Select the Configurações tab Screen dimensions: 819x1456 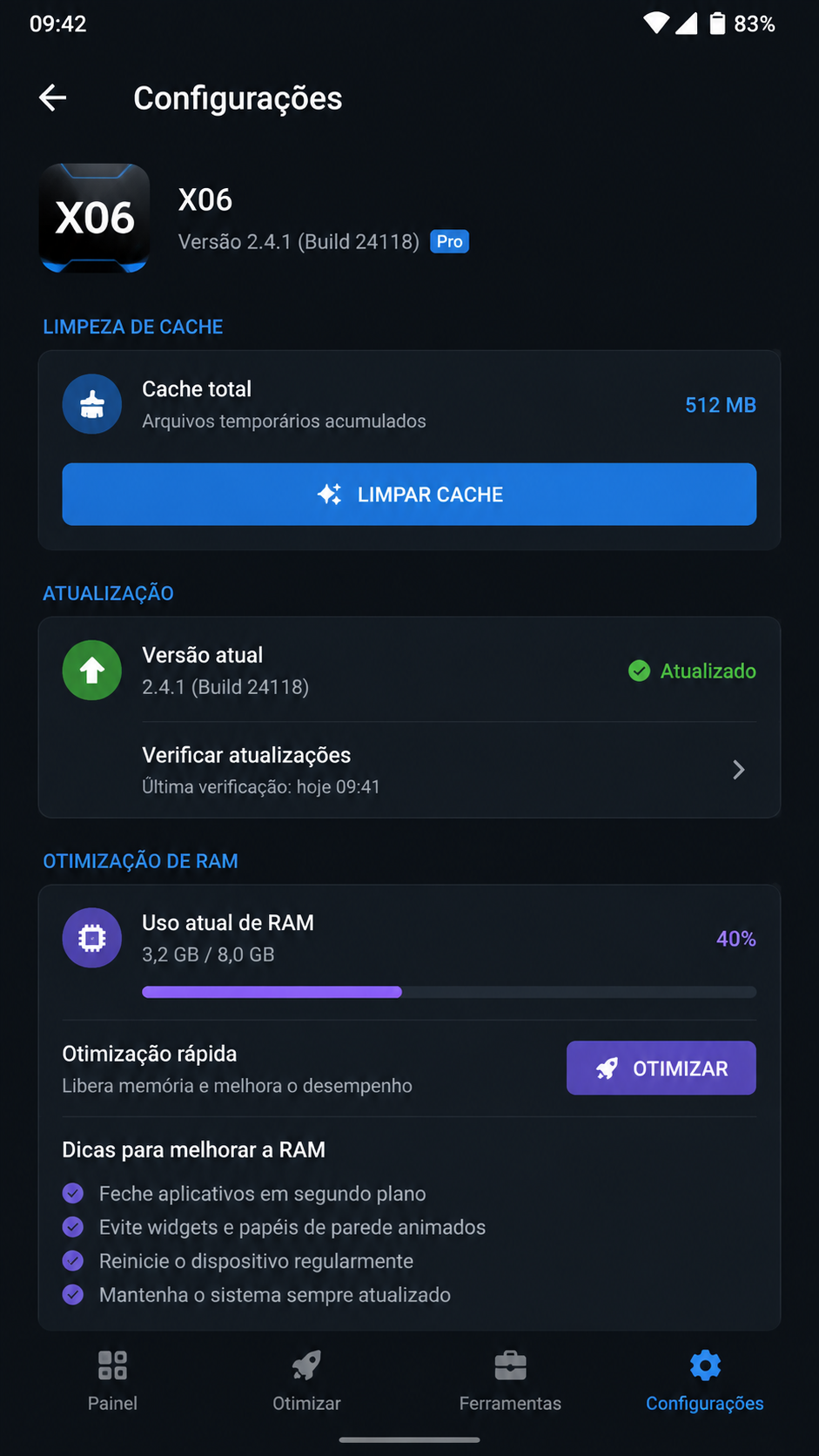pos(704,1381)
